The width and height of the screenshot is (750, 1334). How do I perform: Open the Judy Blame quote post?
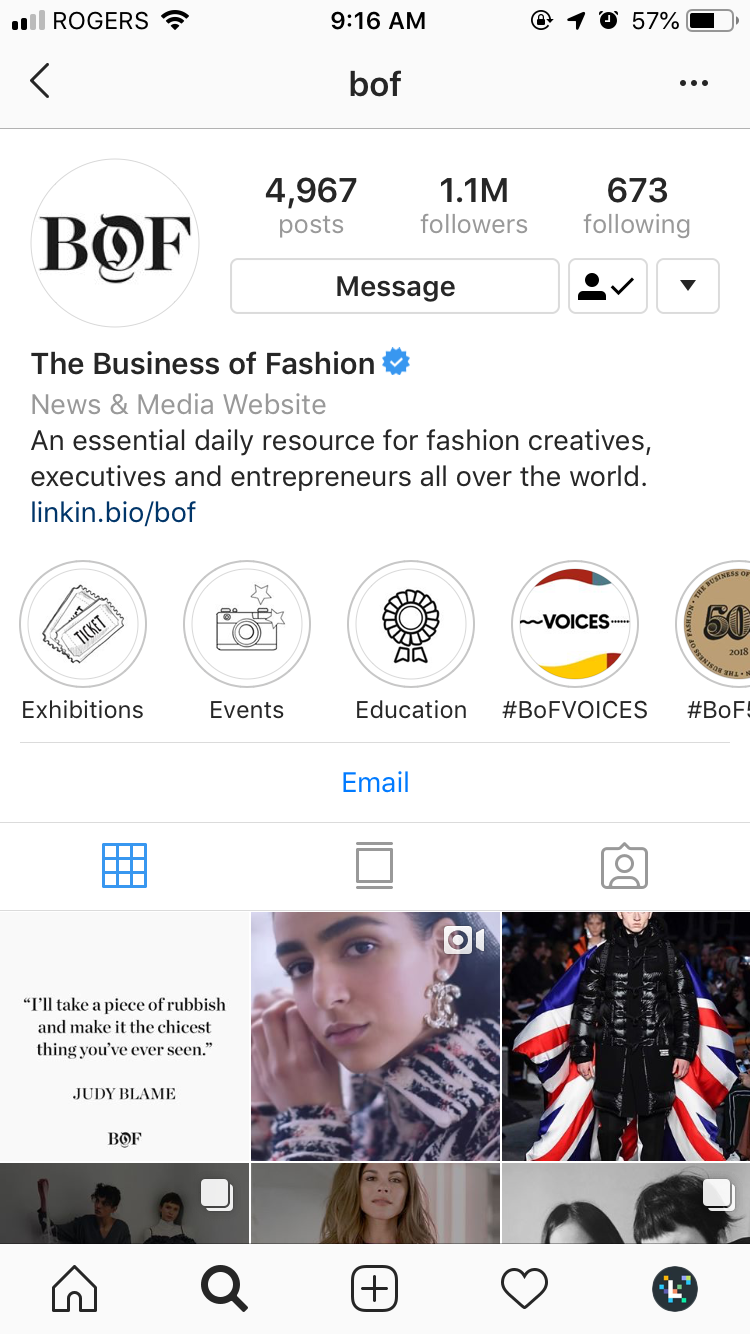pyautogui.click(x=124, y=1036)
